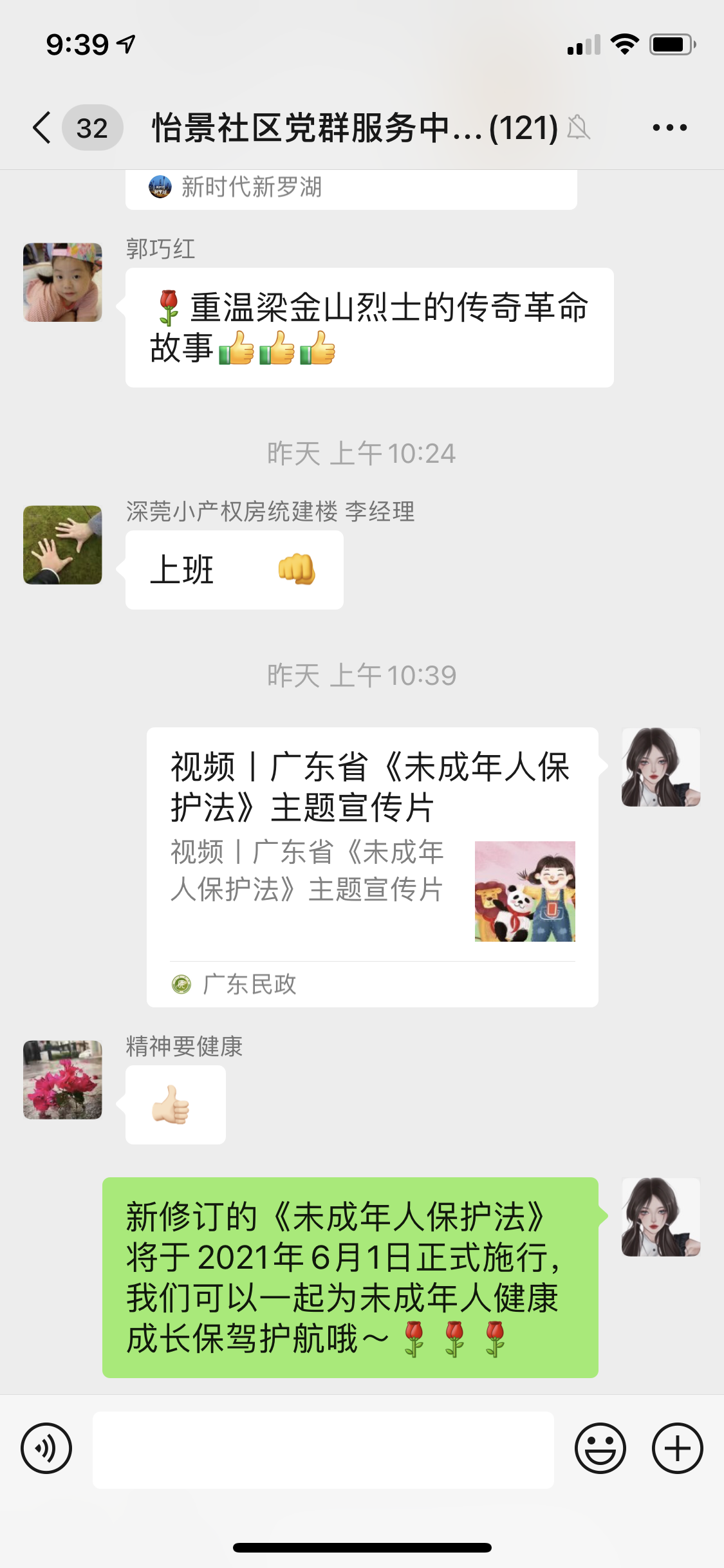
Task: View 深莞小产权房统建楼 李经理's avatar profile
Action: (62, 545)
